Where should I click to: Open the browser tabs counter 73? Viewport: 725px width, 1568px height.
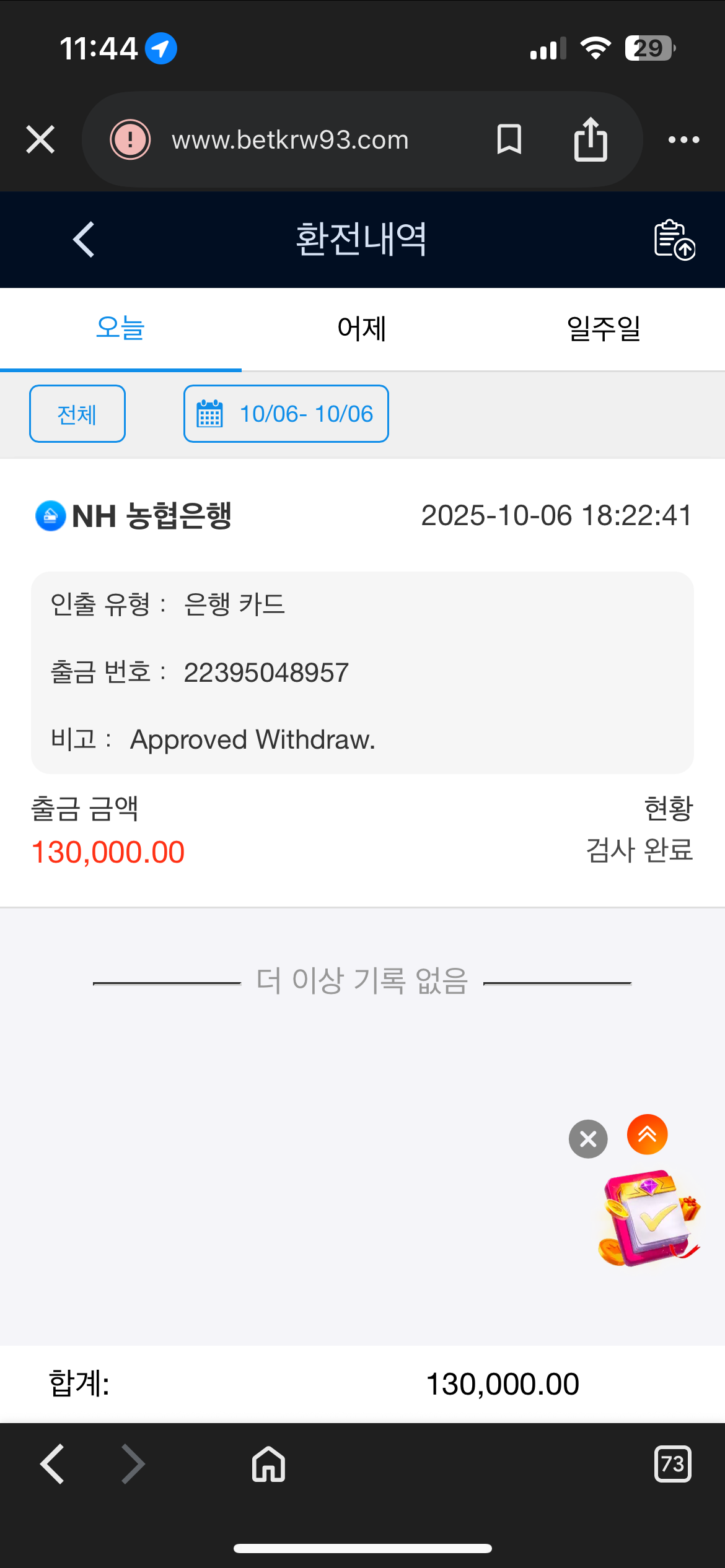(x=672, y=1465)
